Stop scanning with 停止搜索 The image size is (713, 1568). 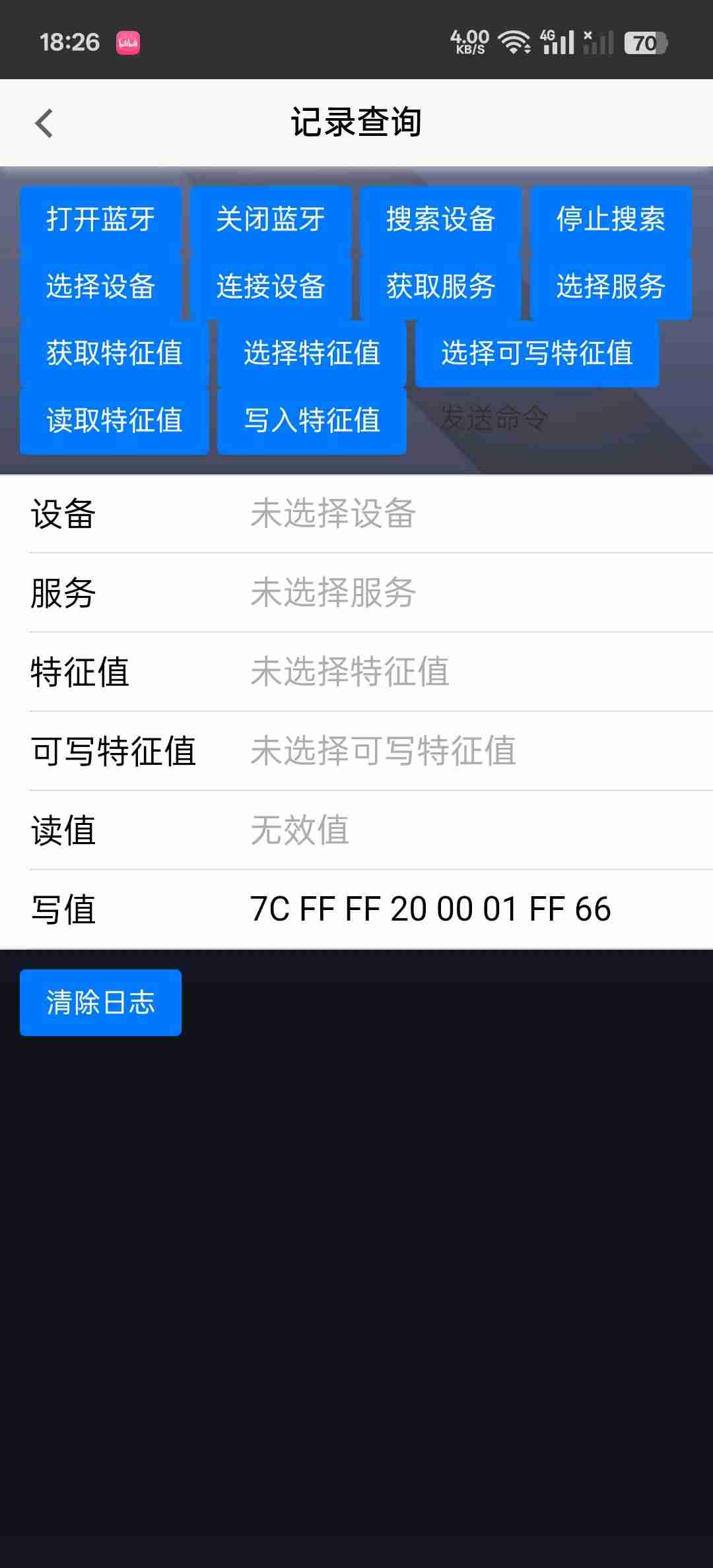click(x=611, y=219)
